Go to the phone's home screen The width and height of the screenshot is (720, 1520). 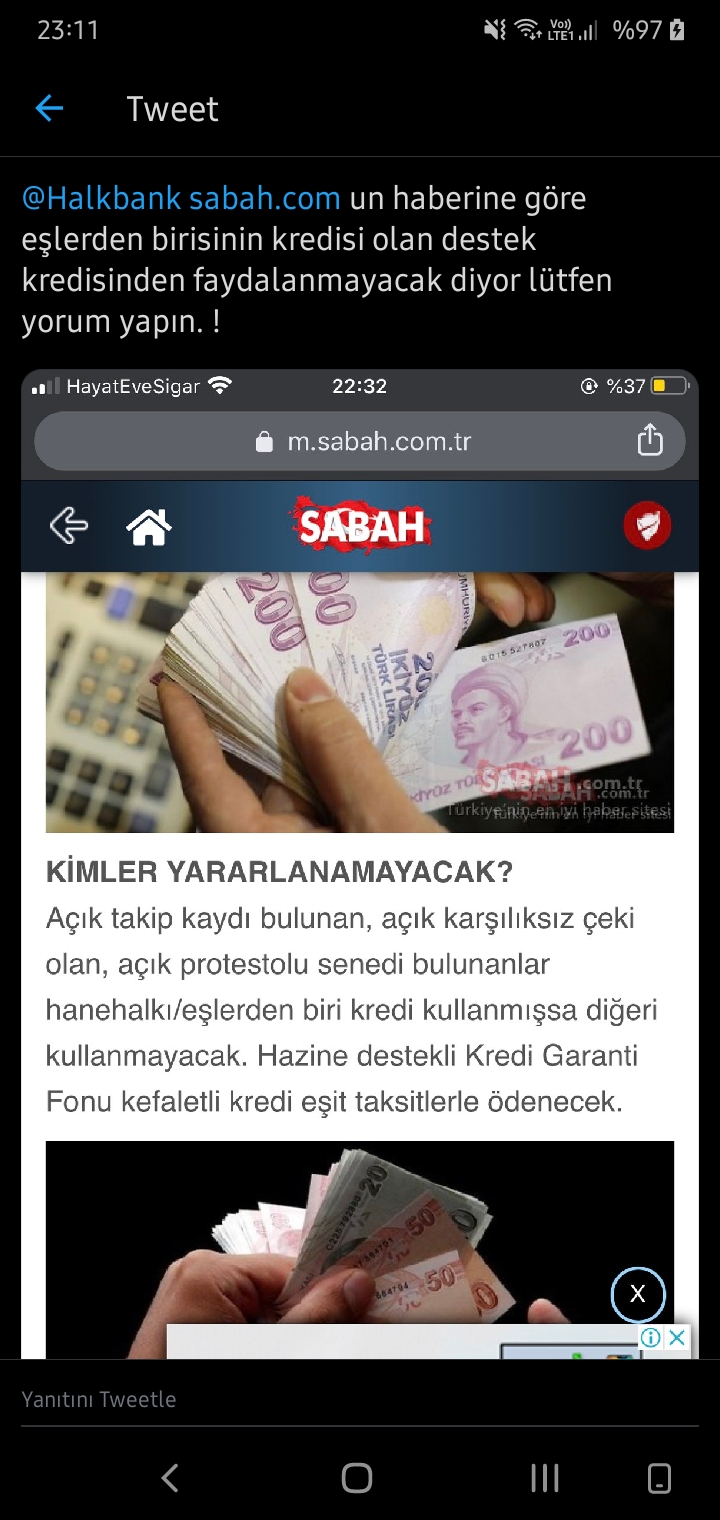click(357, 1478)
